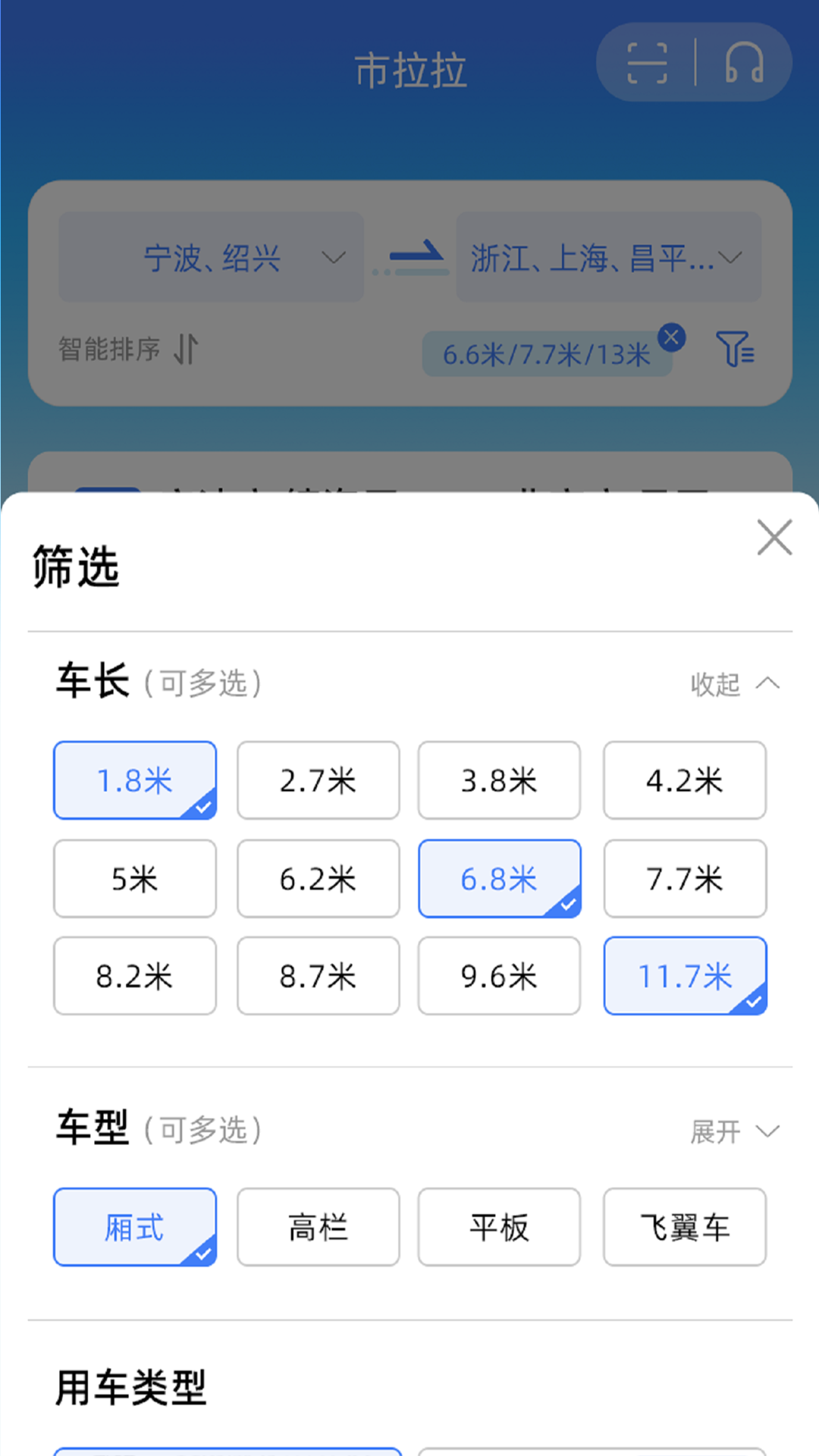
Task: Close the 筛选 filter sheet
Action: tap(774, 538)
